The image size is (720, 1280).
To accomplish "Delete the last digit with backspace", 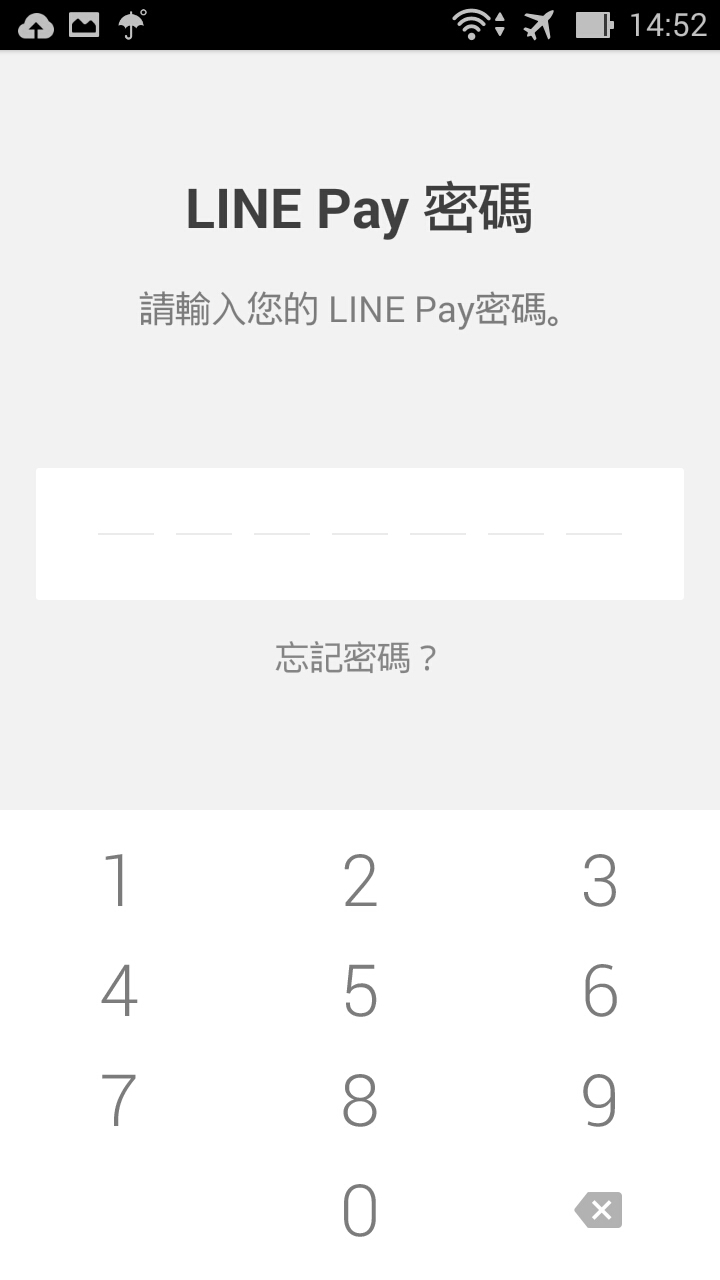I will tap(599, 1210).
